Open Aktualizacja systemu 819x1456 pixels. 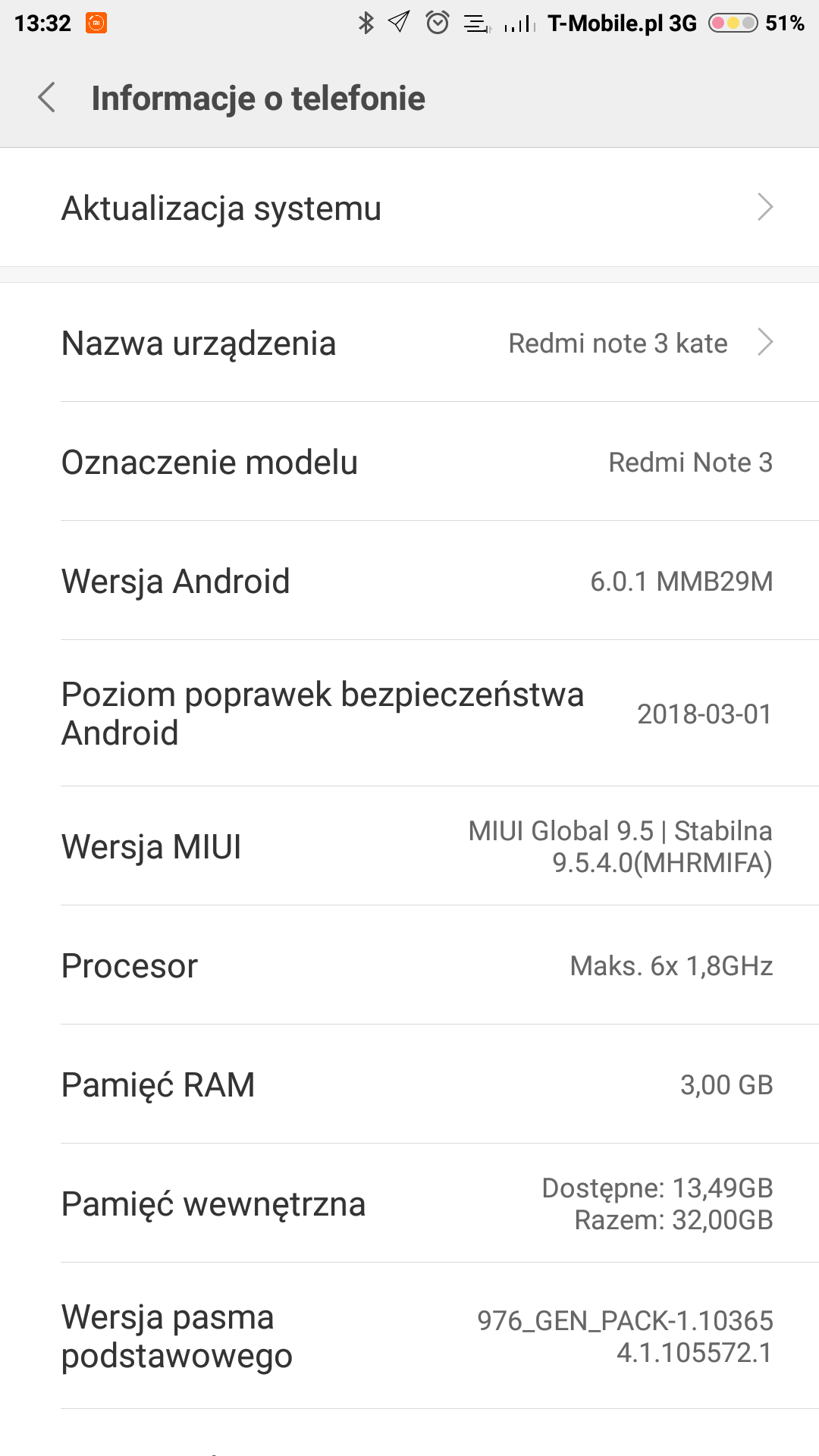[x=409, y=208]
